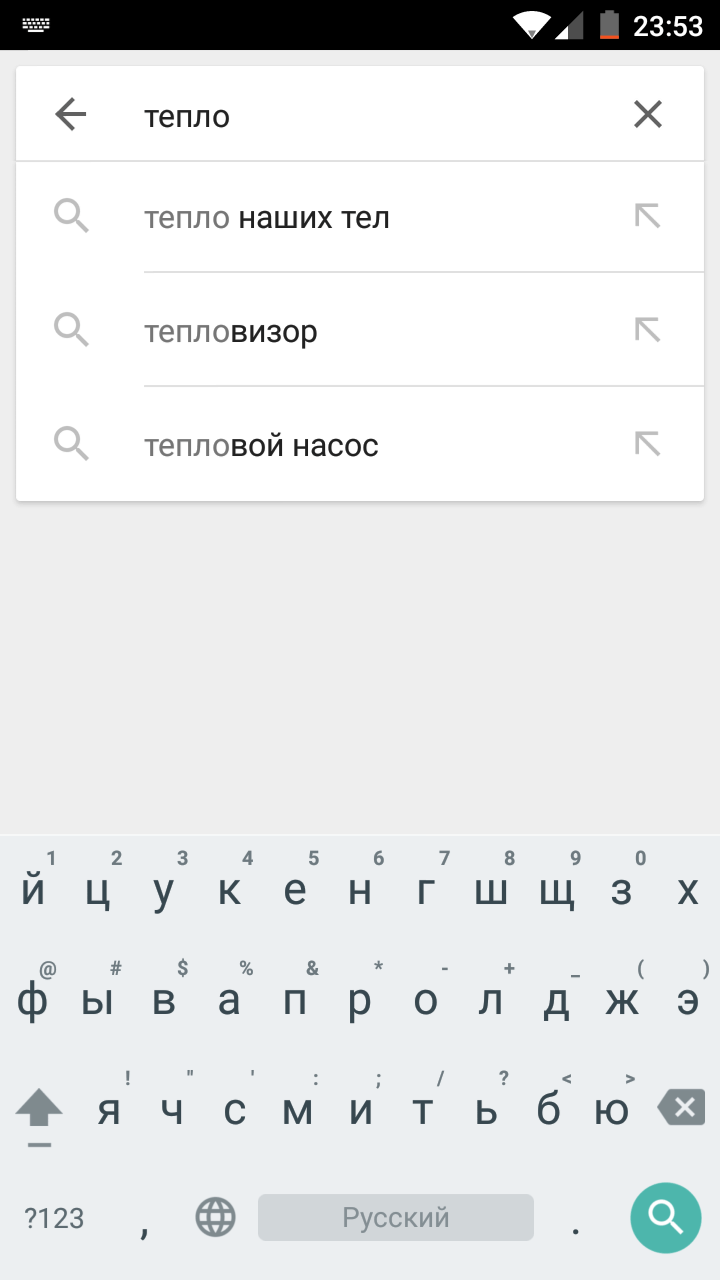Tap the back arrow to exit search

69,114
